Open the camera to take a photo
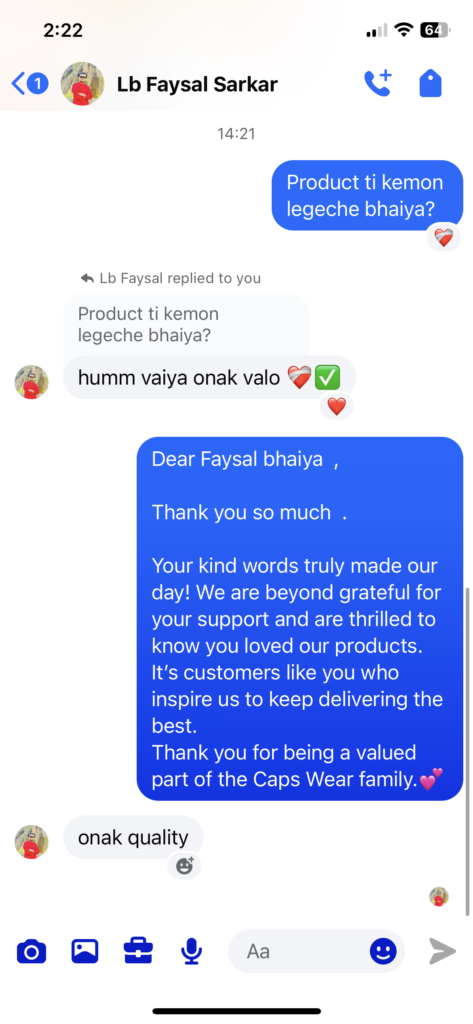The image size is (473, 1024). click(x=31, y=951)
